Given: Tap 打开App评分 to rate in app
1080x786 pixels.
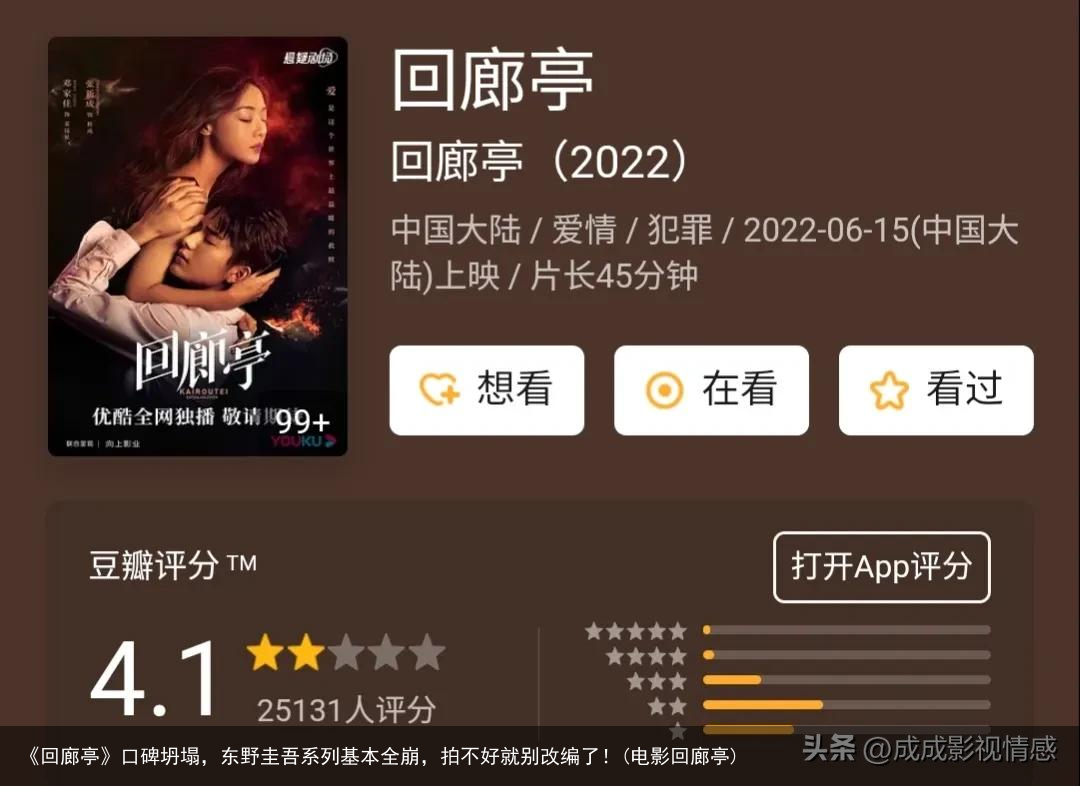Looking at the screenshot, I should pyautogui.click(x=881, y=567).
